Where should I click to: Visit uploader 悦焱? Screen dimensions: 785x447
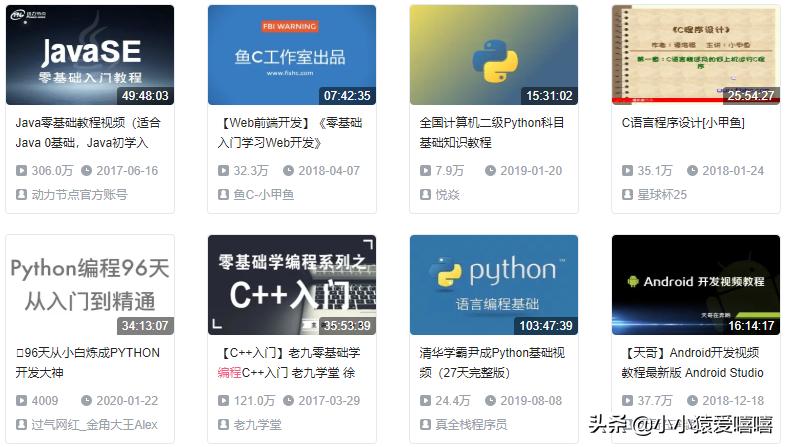(x=447, y=195)
